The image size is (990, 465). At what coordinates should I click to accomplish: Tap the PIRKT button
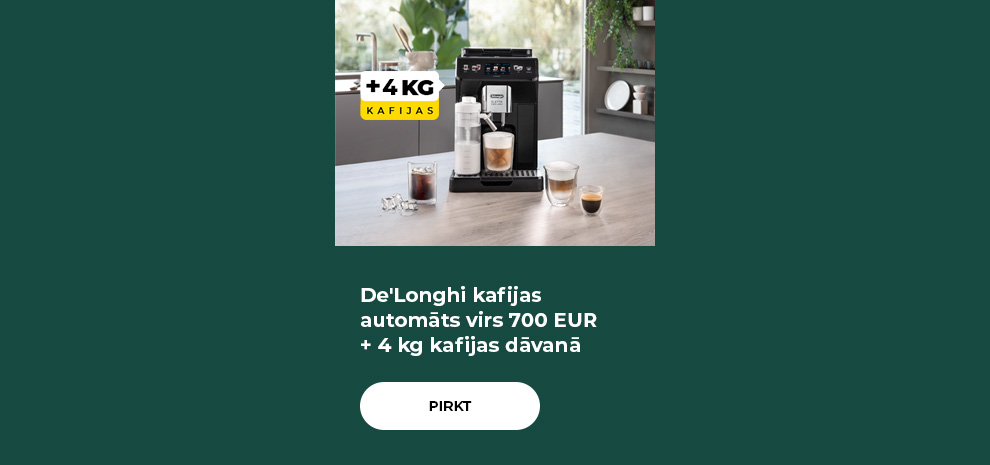click(450, 406)
